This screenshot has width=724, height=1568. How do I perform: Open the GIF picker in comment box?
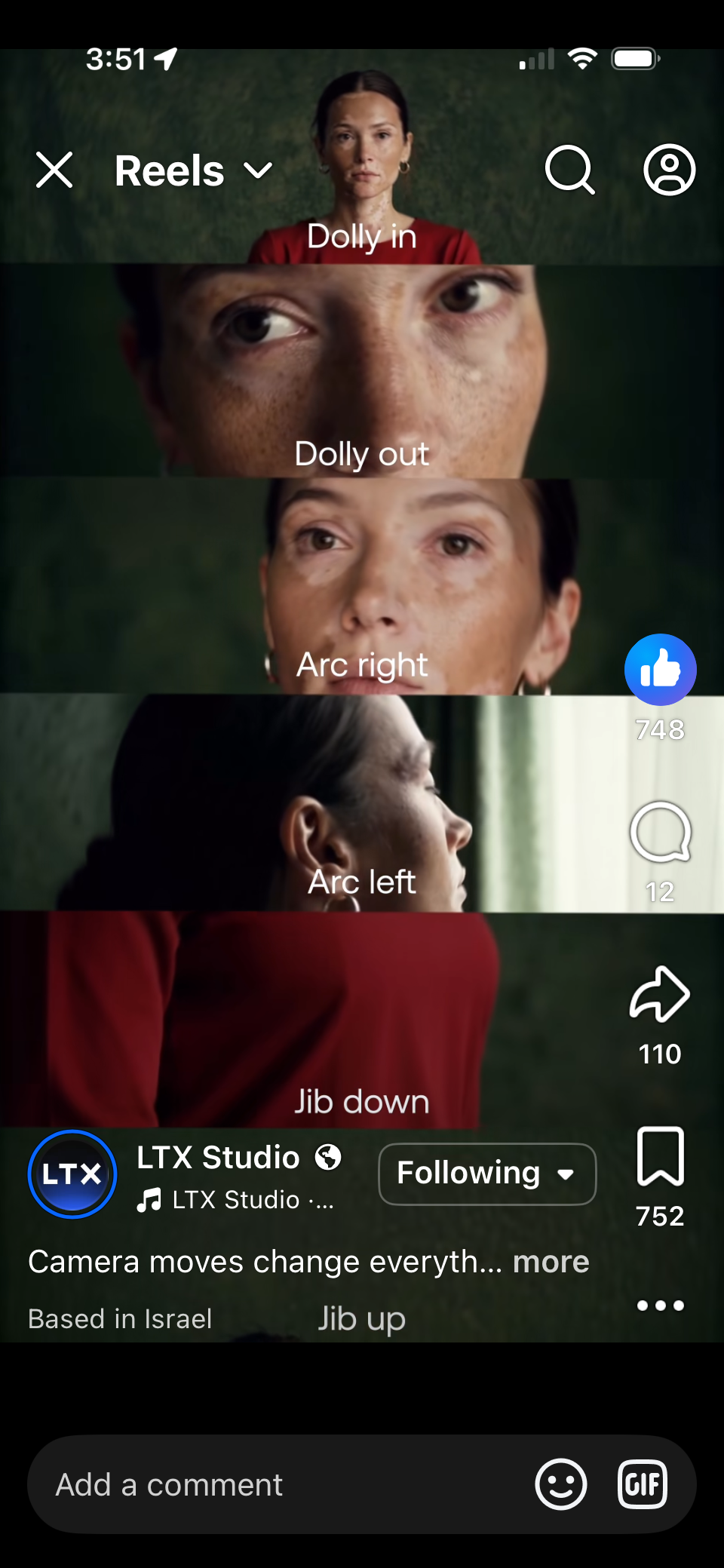[642, 1484]
